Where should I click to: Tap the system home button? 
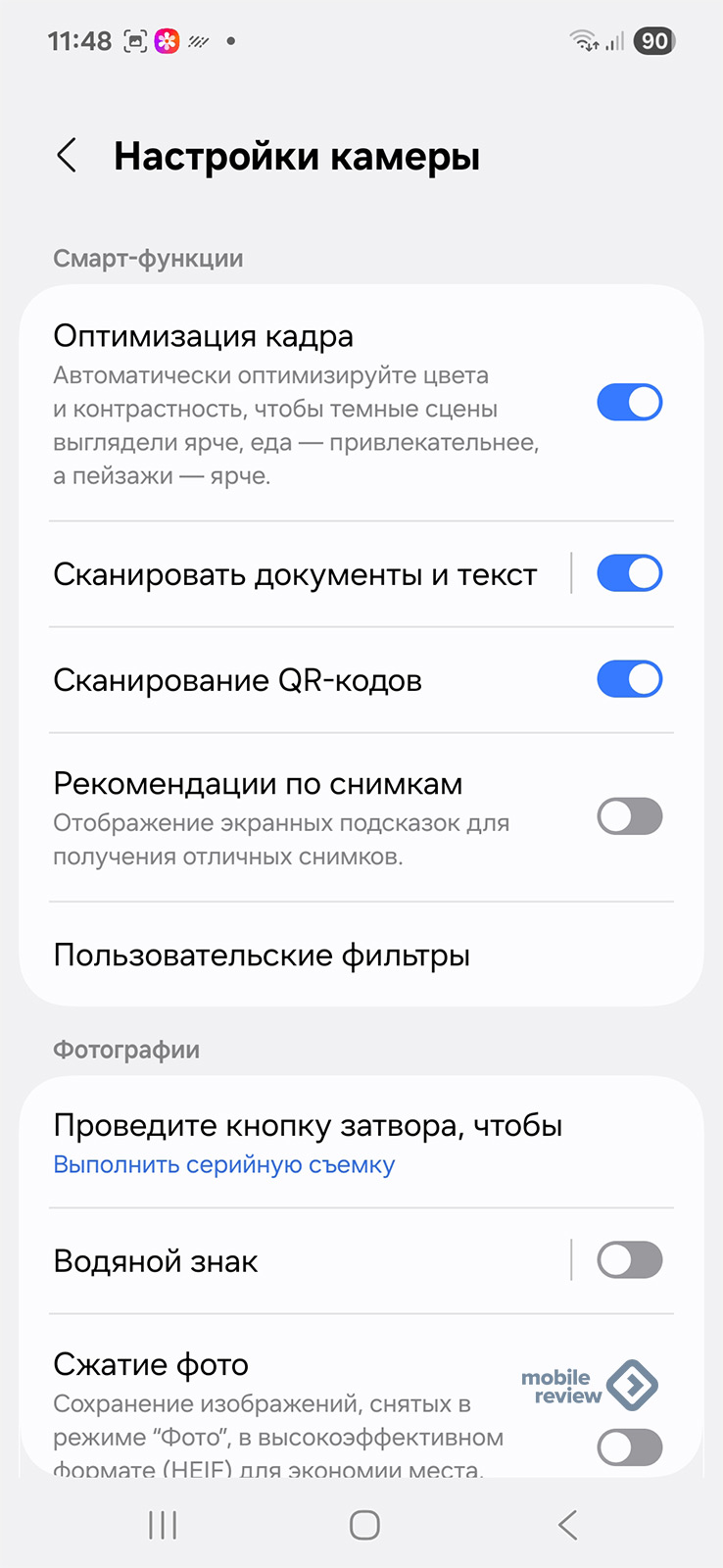(x=364, y=1525)
